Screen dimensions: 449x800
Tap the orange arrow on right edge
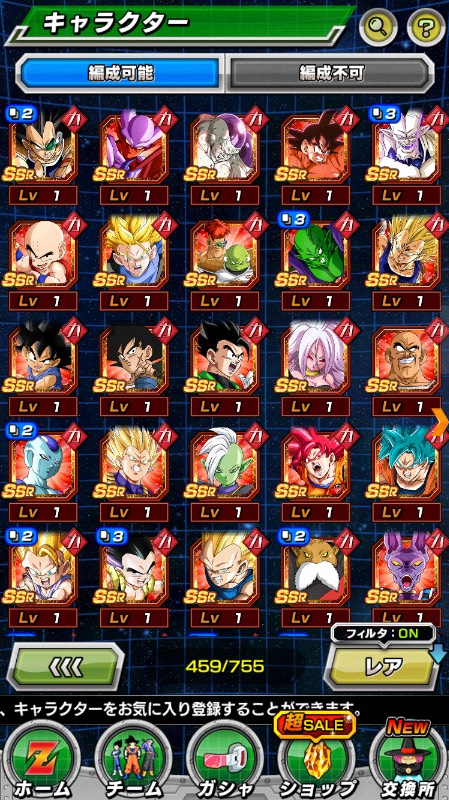(x=440, y=421)
